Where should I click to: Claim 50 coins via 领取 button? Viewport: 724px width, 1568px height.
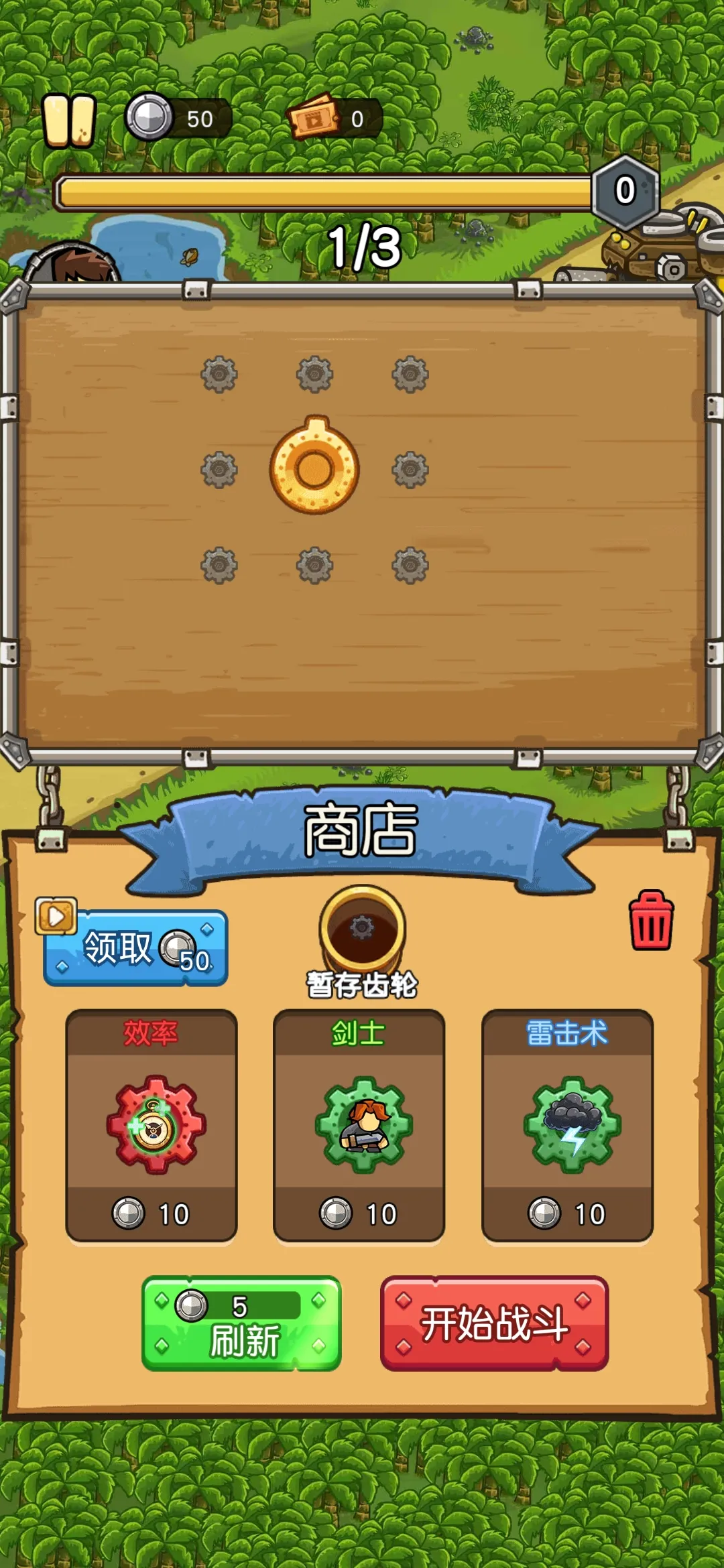coord(136,948)
